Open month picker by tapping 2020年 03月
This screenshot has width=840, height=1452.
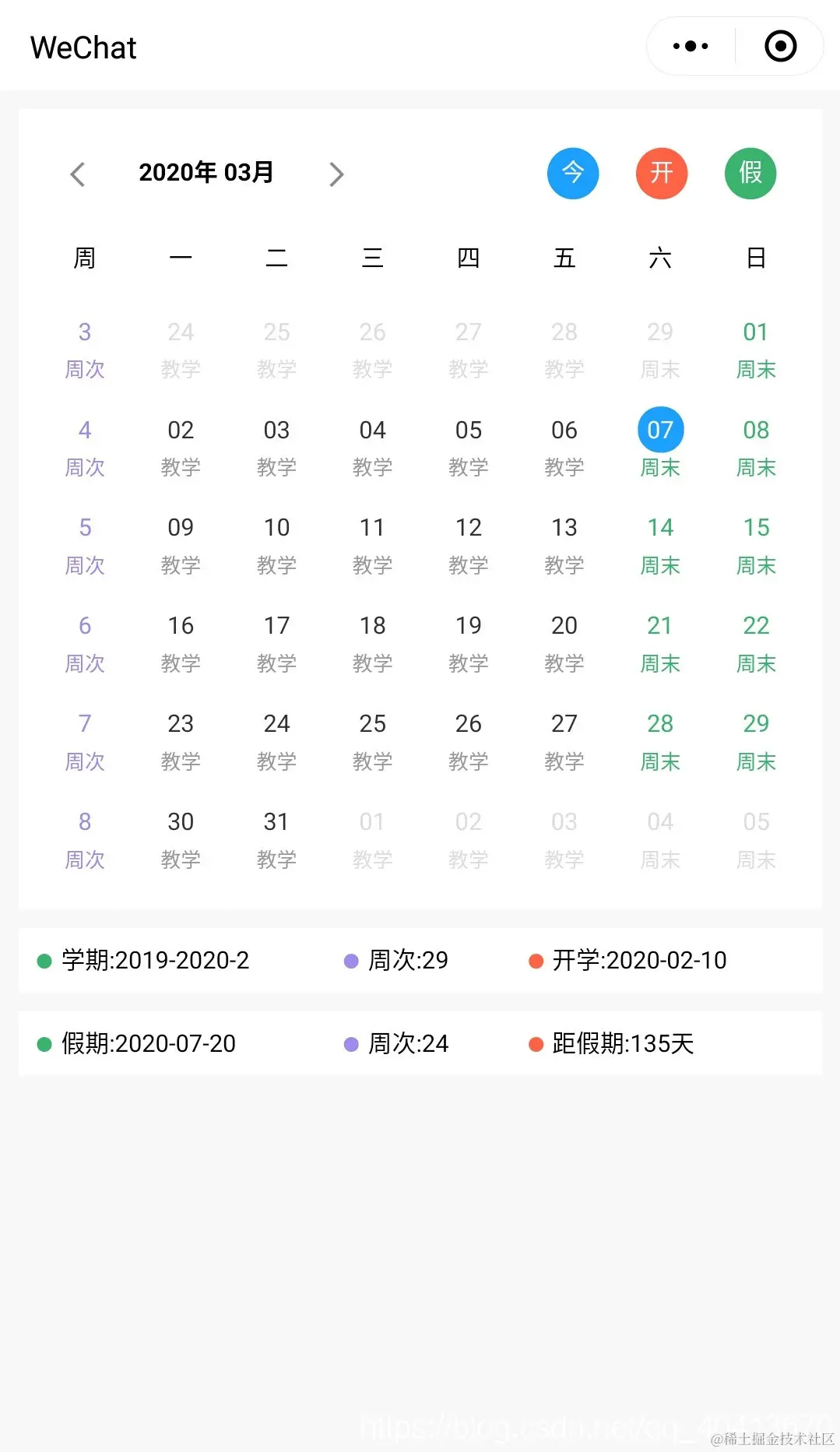[x=206, y=173]
